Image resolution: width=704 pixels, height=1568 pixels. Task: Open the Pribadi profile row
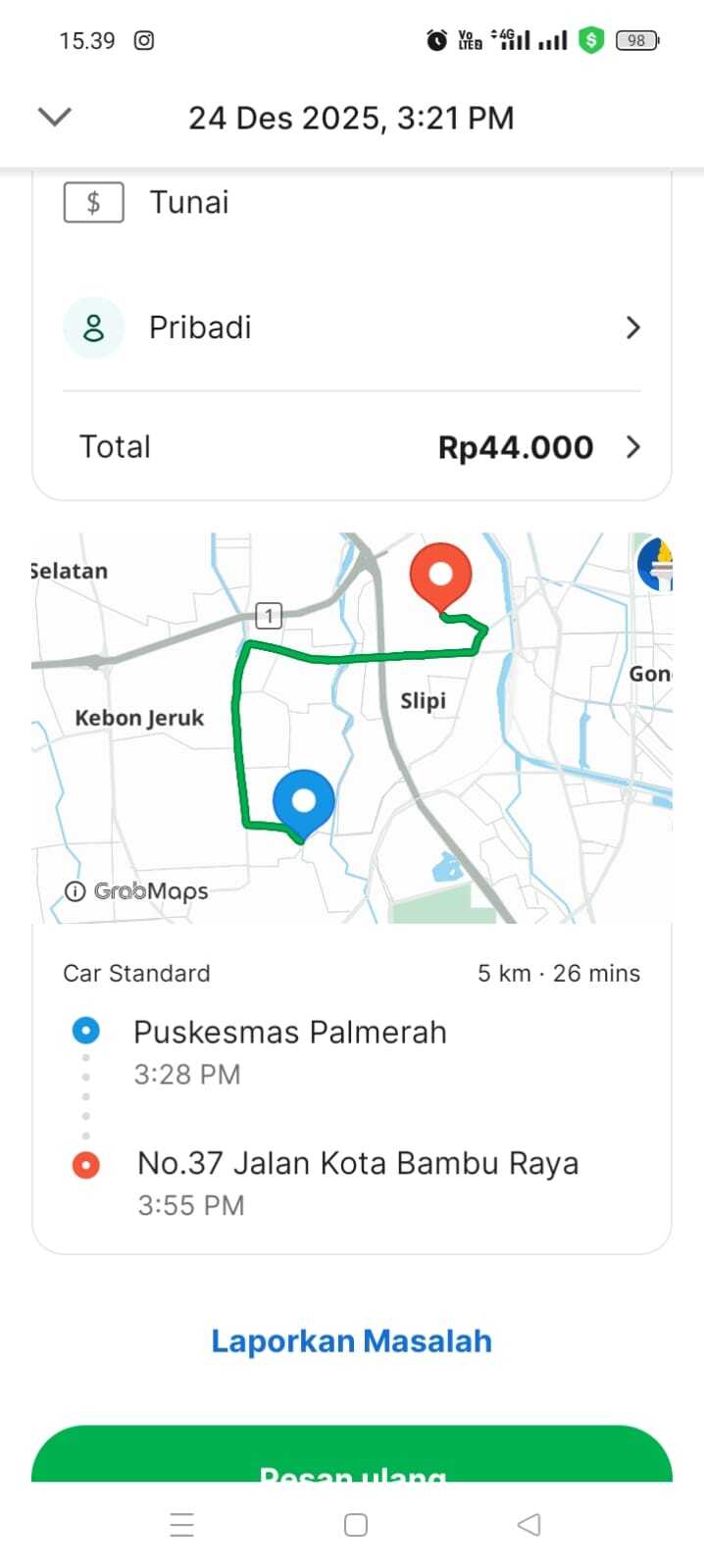[351, 328]
